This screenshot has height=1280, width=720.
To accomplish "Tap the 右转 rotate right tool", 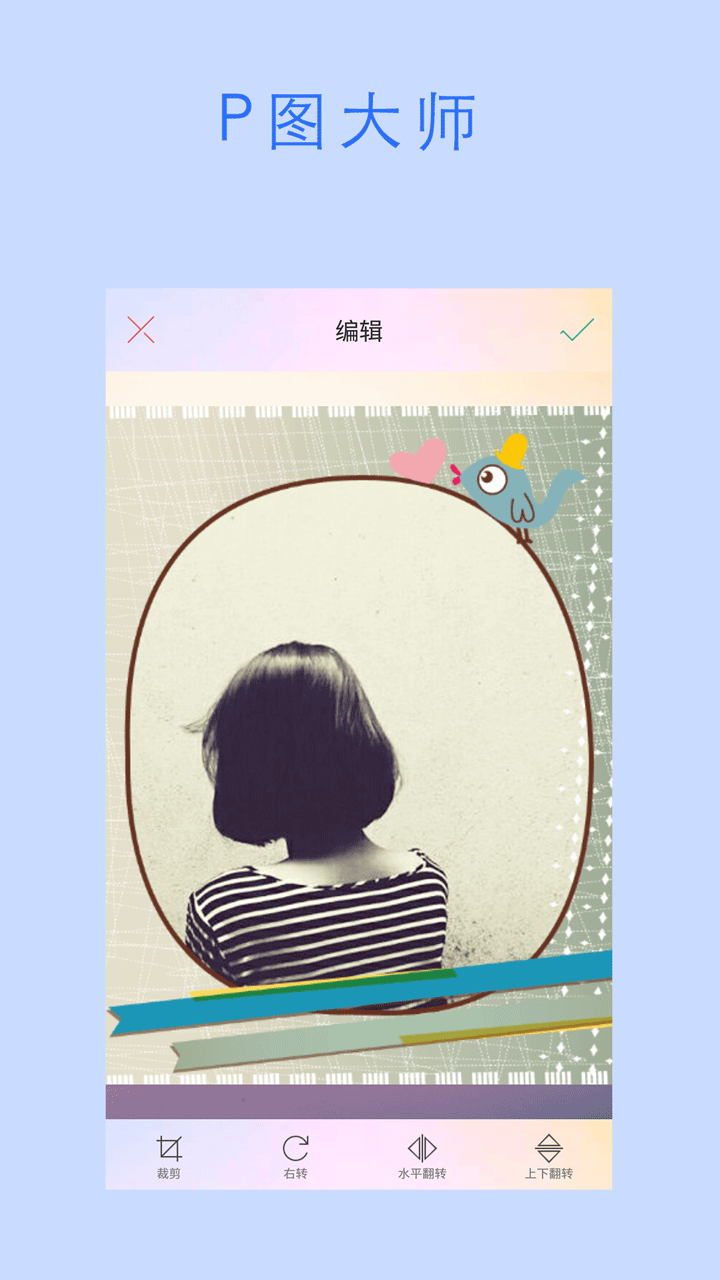I will coord(296,1152).
